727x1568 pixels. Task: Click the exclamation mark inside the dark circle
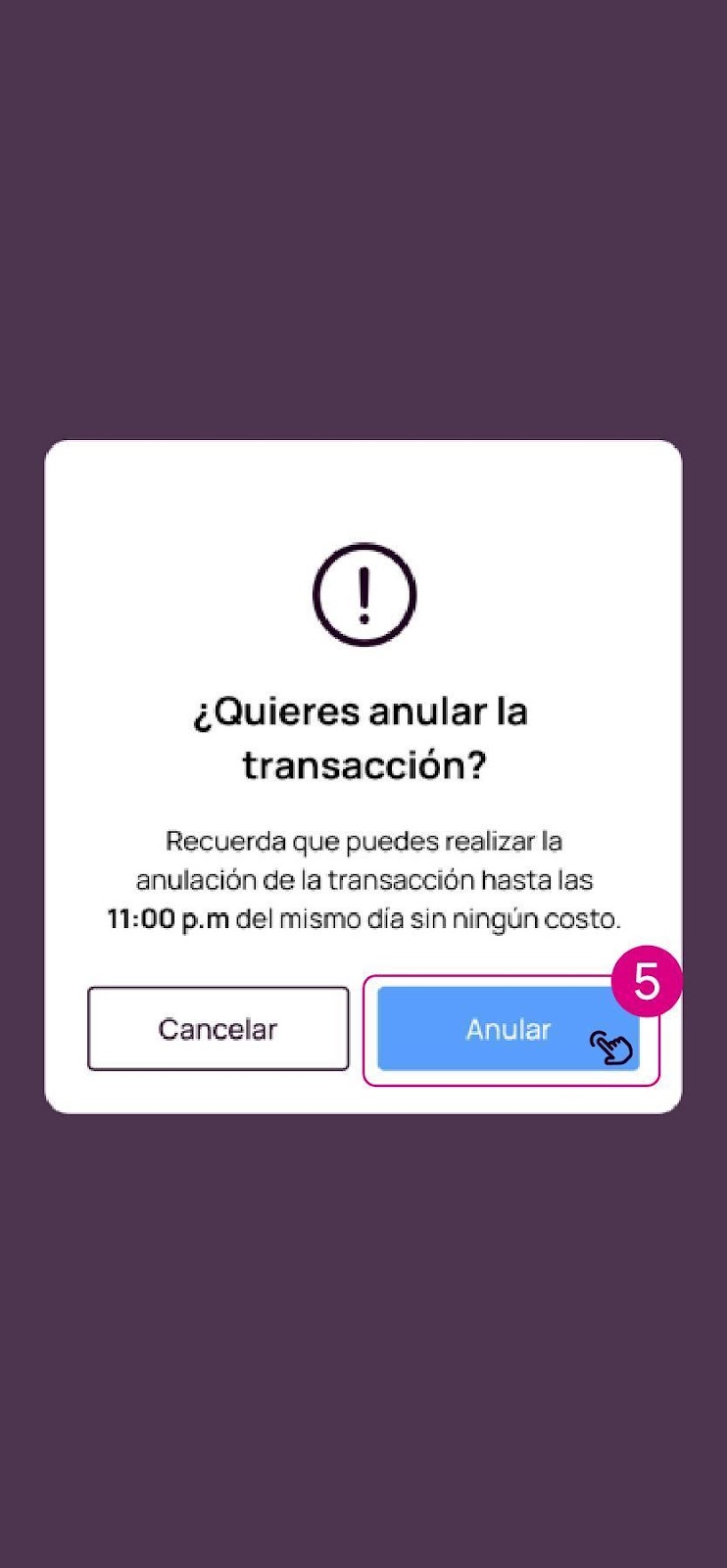tap(363, 594)
